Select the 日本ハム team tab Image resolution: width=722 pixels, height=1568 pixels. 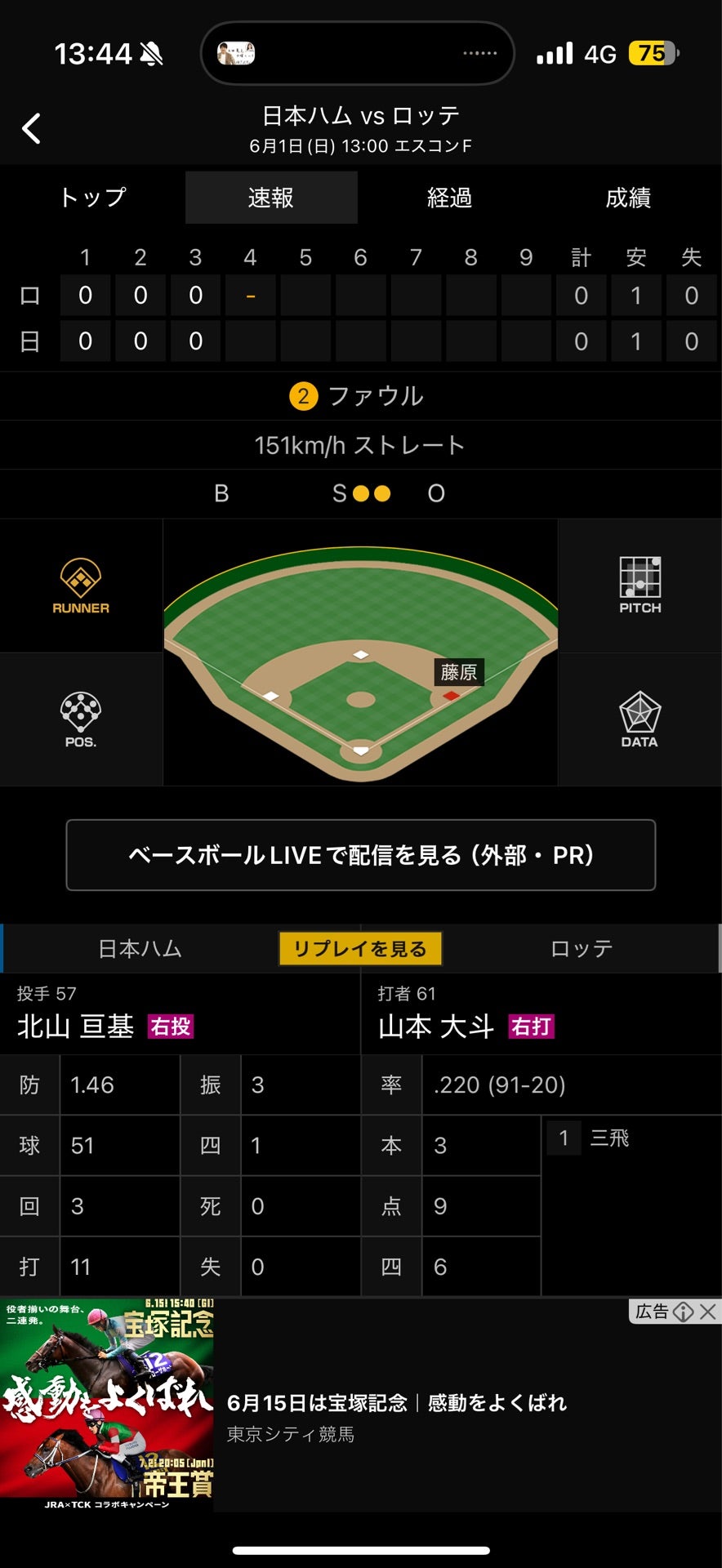point(140,949)
